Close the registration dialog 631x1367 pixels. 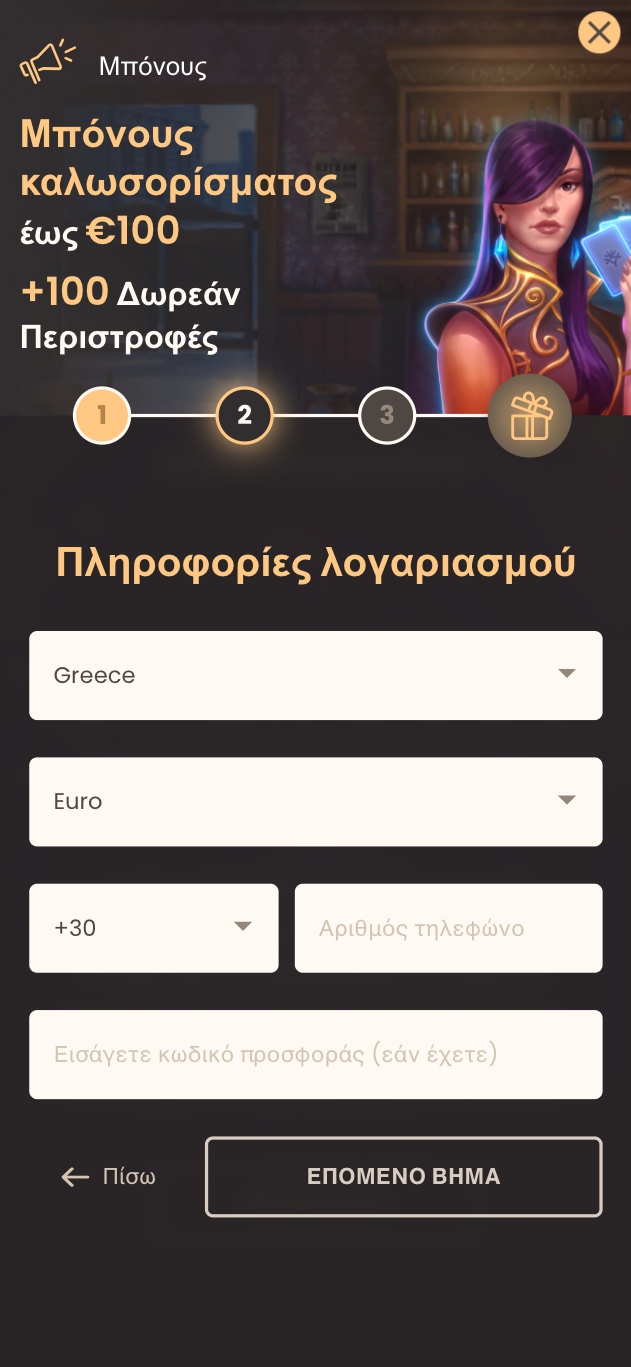(x=599, y=33)
